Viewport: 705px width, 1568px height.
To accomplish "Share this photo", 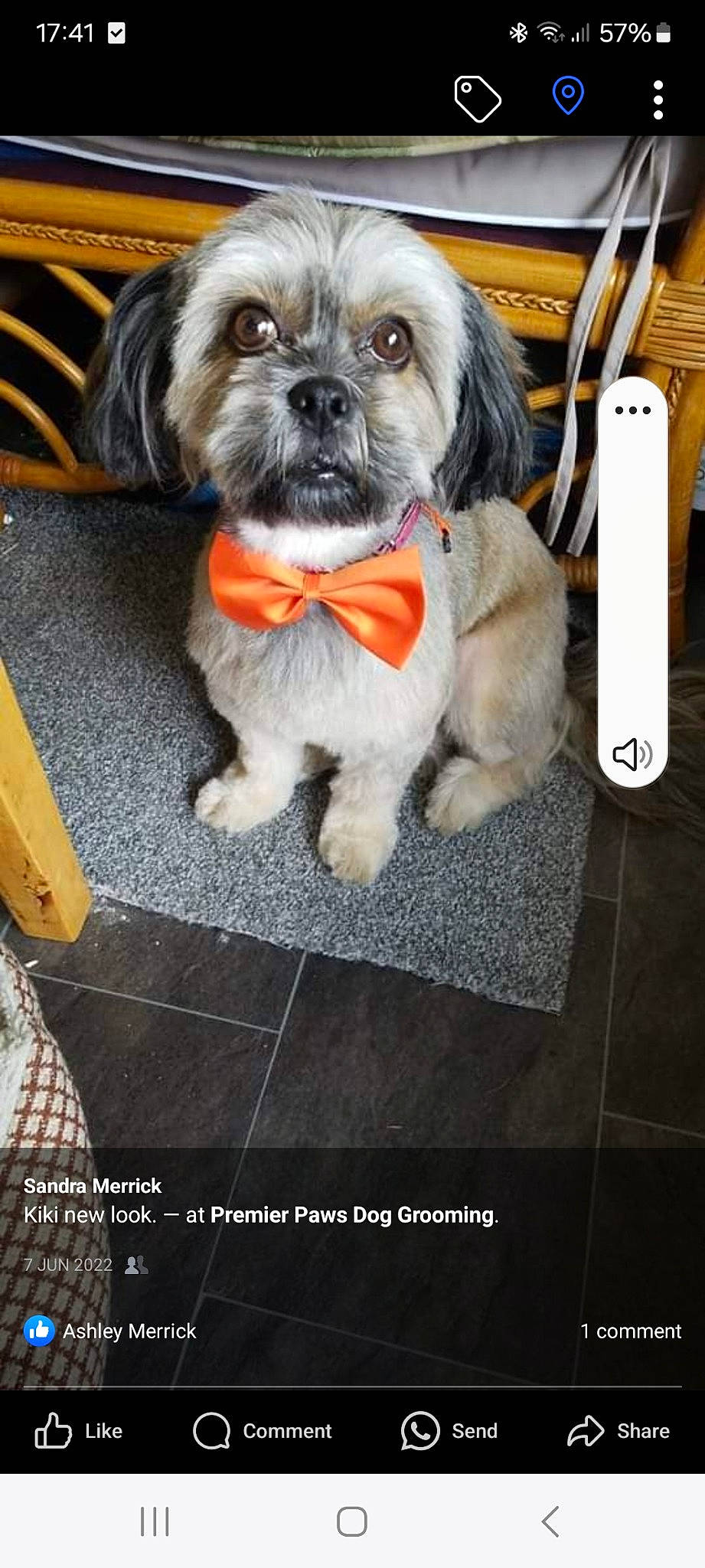I will tap(619, 1430).
